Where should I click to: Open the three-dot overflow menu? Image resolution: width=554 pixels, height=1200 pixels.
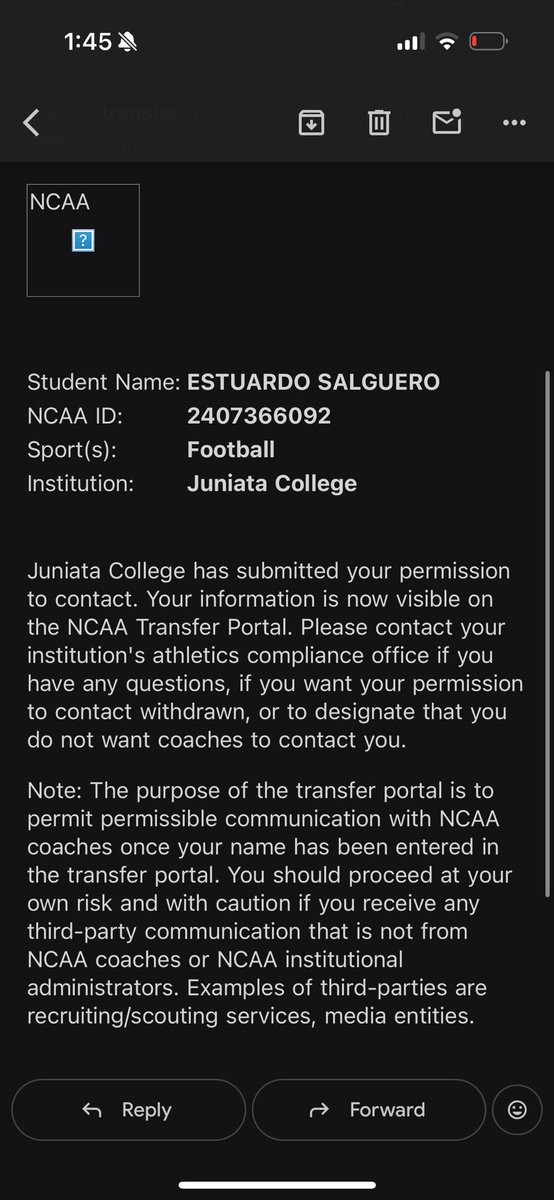coord(514,123)
